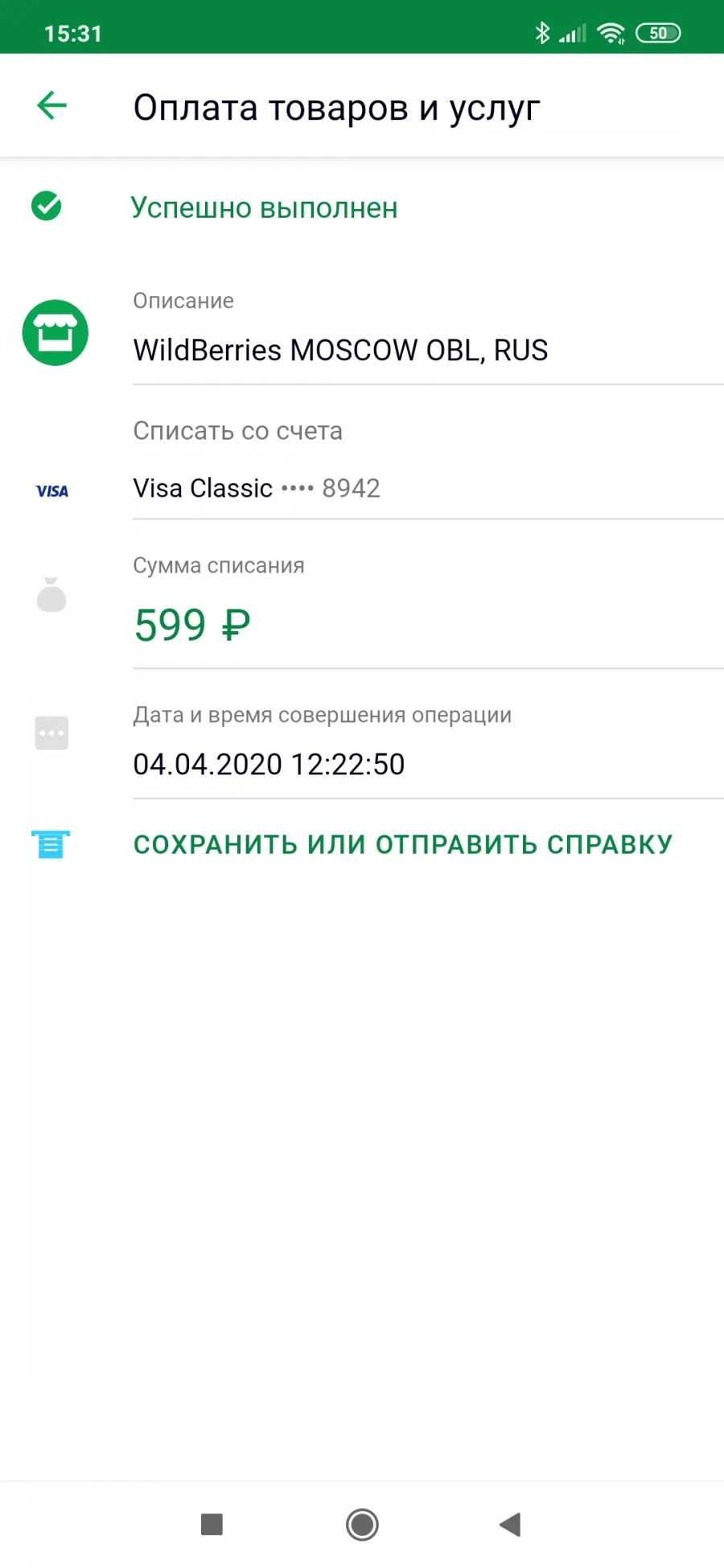
Task: Tap the system back triangle
Action: tap(511, 1524)
